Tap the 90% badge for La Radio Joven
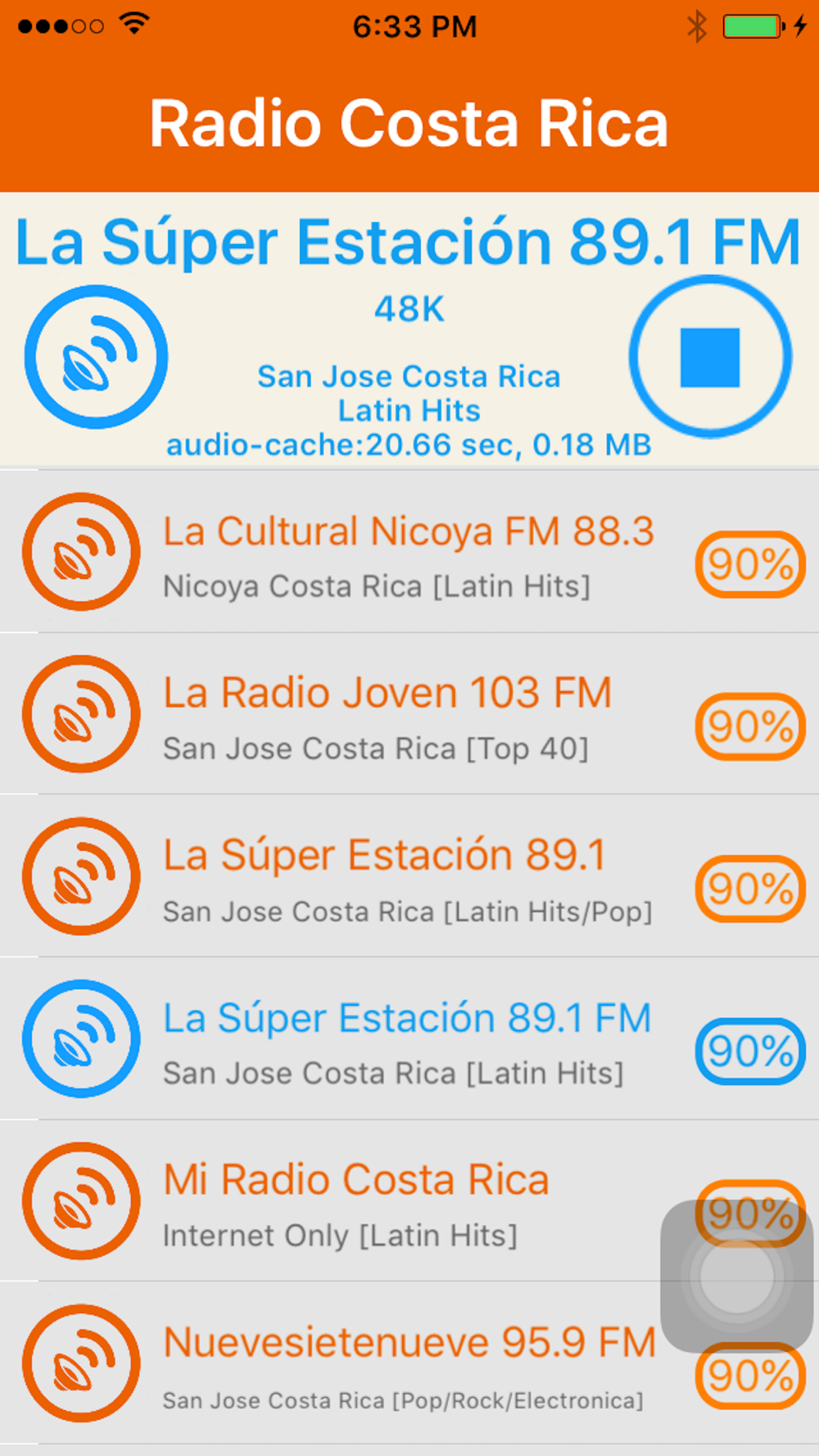 (x=750, y=726)
